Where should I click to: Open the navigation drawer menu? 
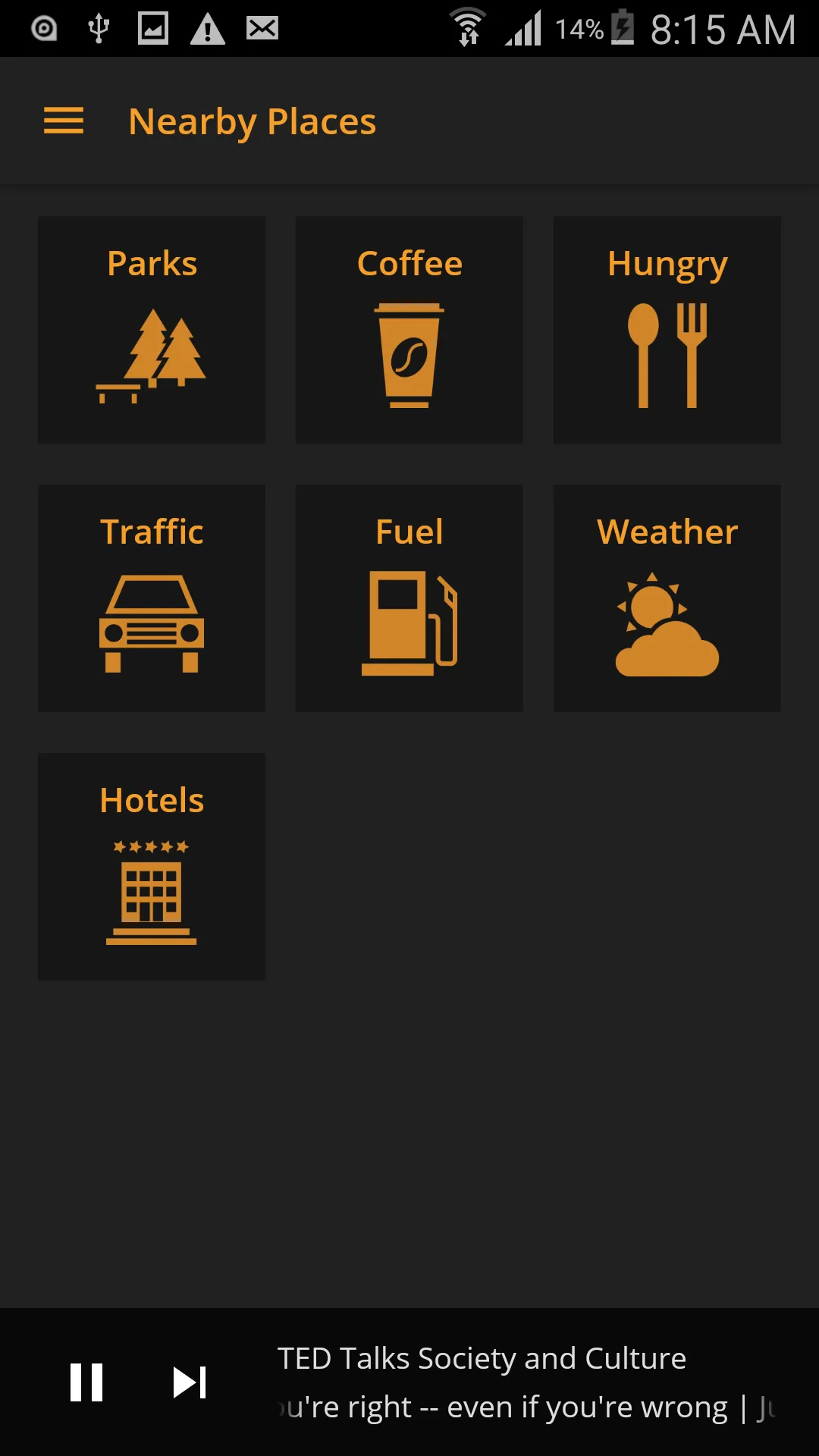tap(63, 121)
